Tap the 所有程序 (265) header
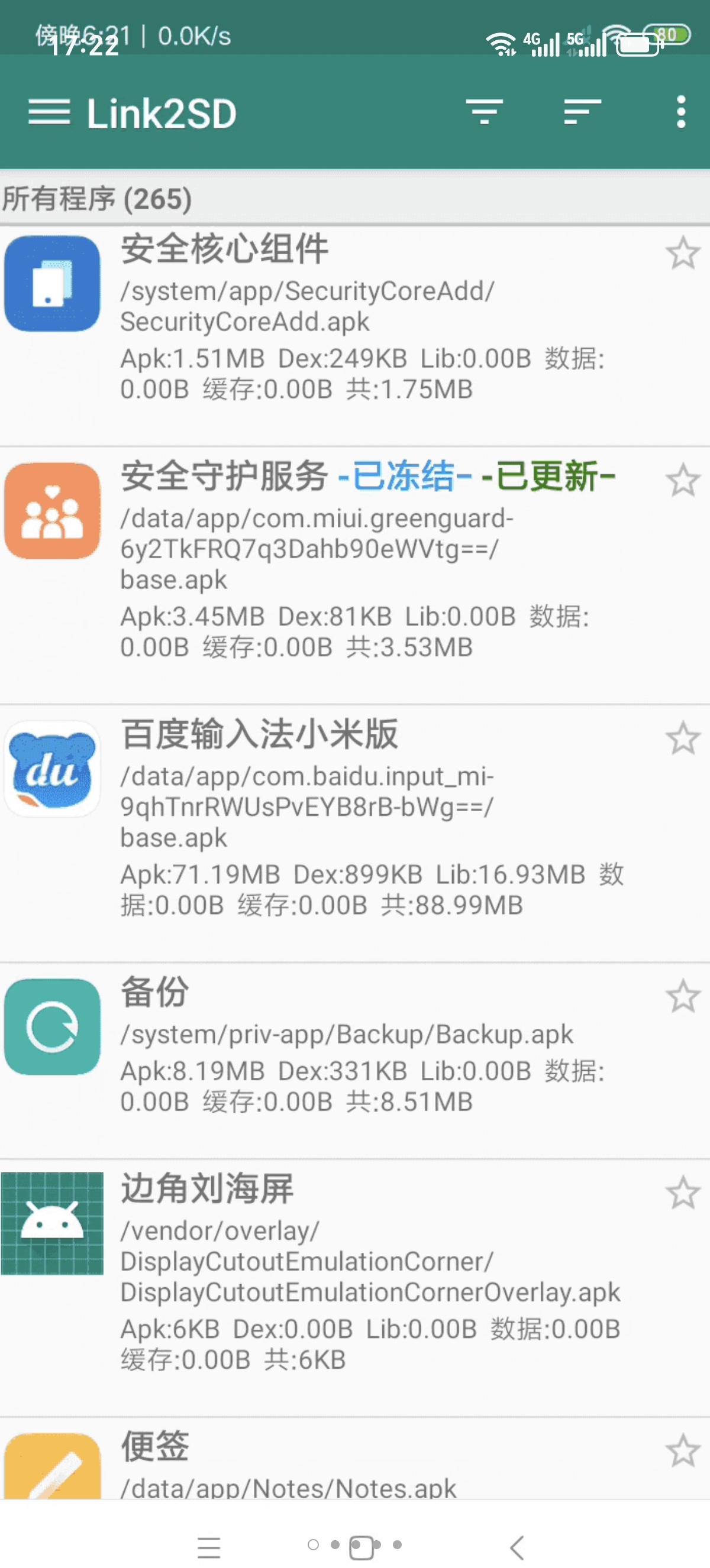 coord(98,198)
